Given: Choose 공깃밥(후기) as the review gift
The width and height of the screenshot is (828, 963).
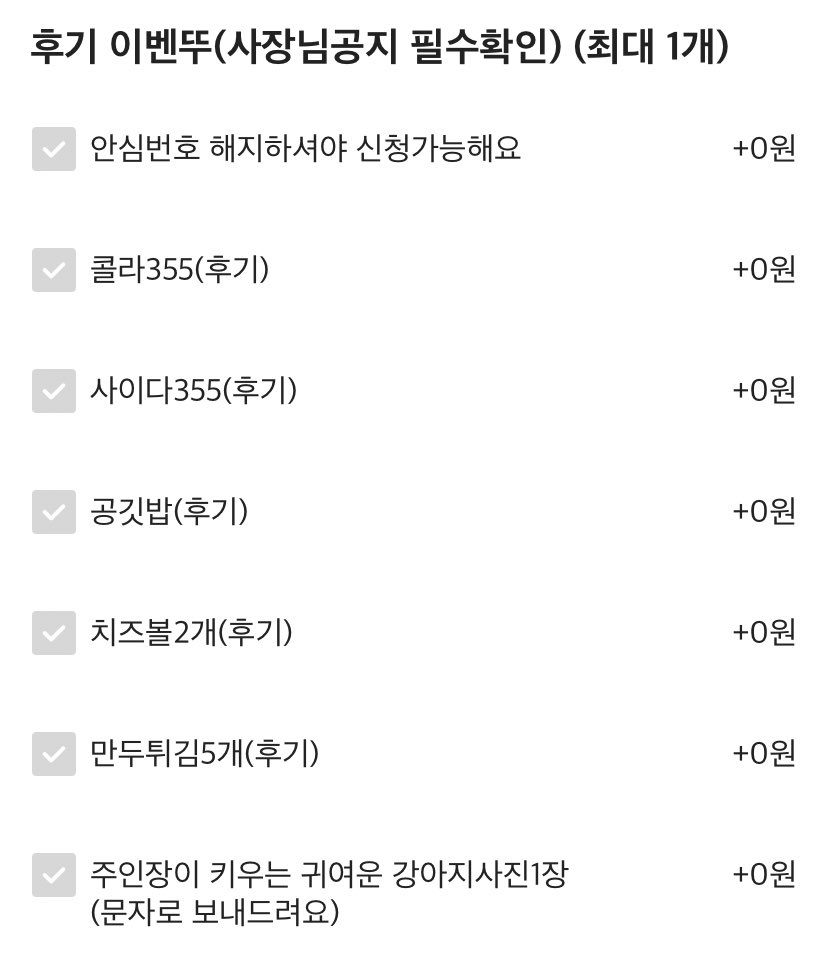Looking at the screenshot, I should point(54,512).
